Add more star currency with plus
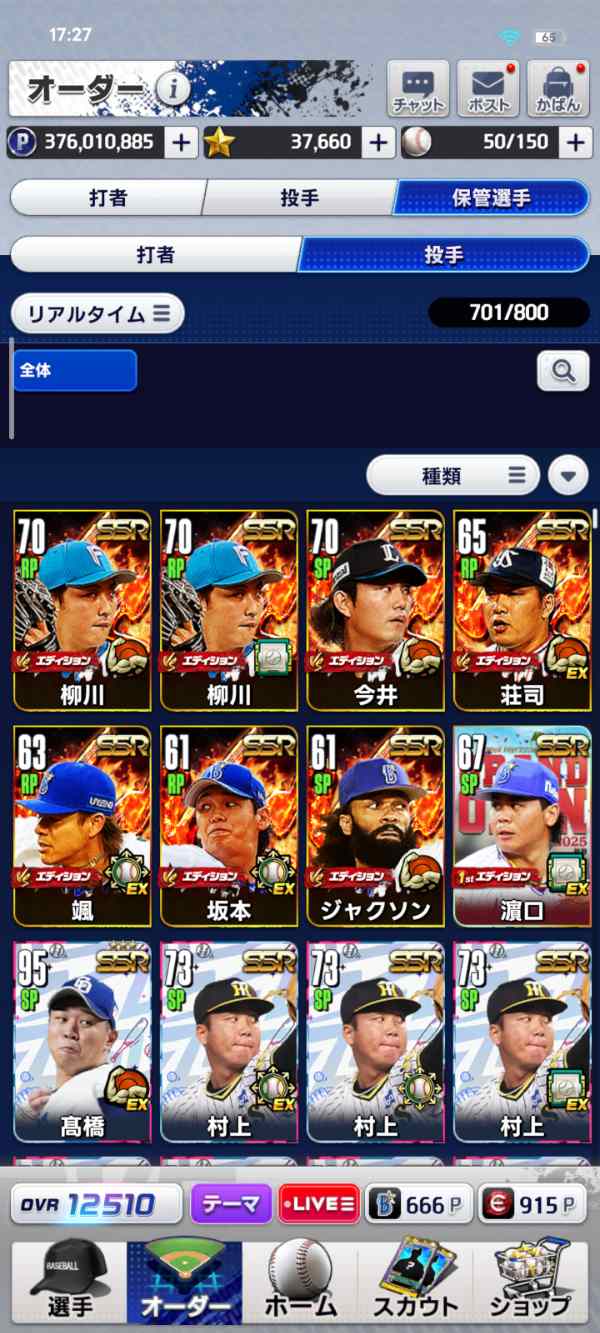Image resolution: width=600 pixels, height=1333 pixels. [378, 142]
